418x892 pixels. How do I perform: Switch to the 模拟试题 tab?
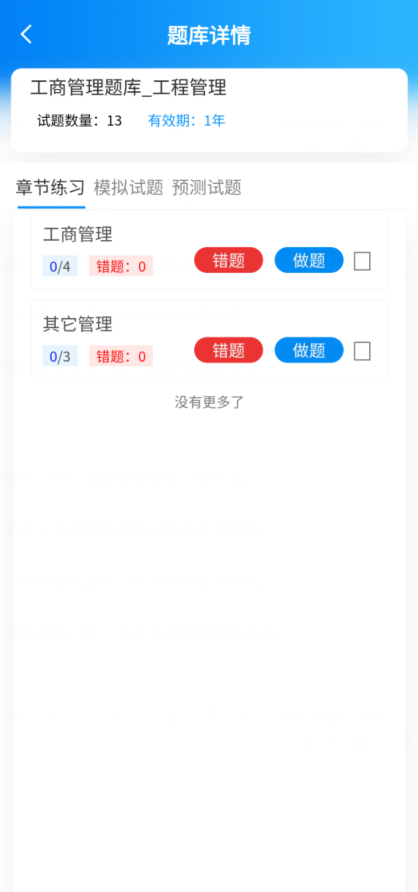(x=128, y=187)
